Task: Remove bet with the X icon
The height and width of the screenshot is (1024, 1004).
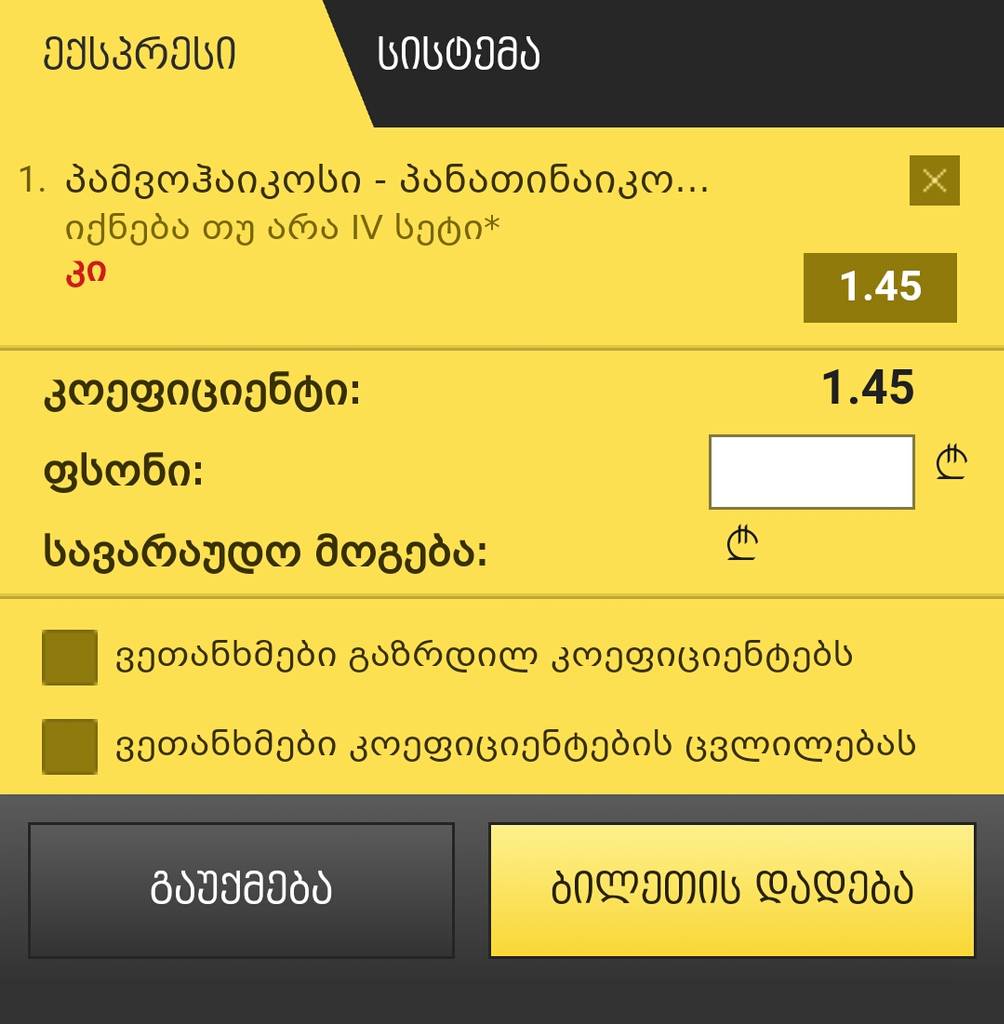Action: point(934,182)
